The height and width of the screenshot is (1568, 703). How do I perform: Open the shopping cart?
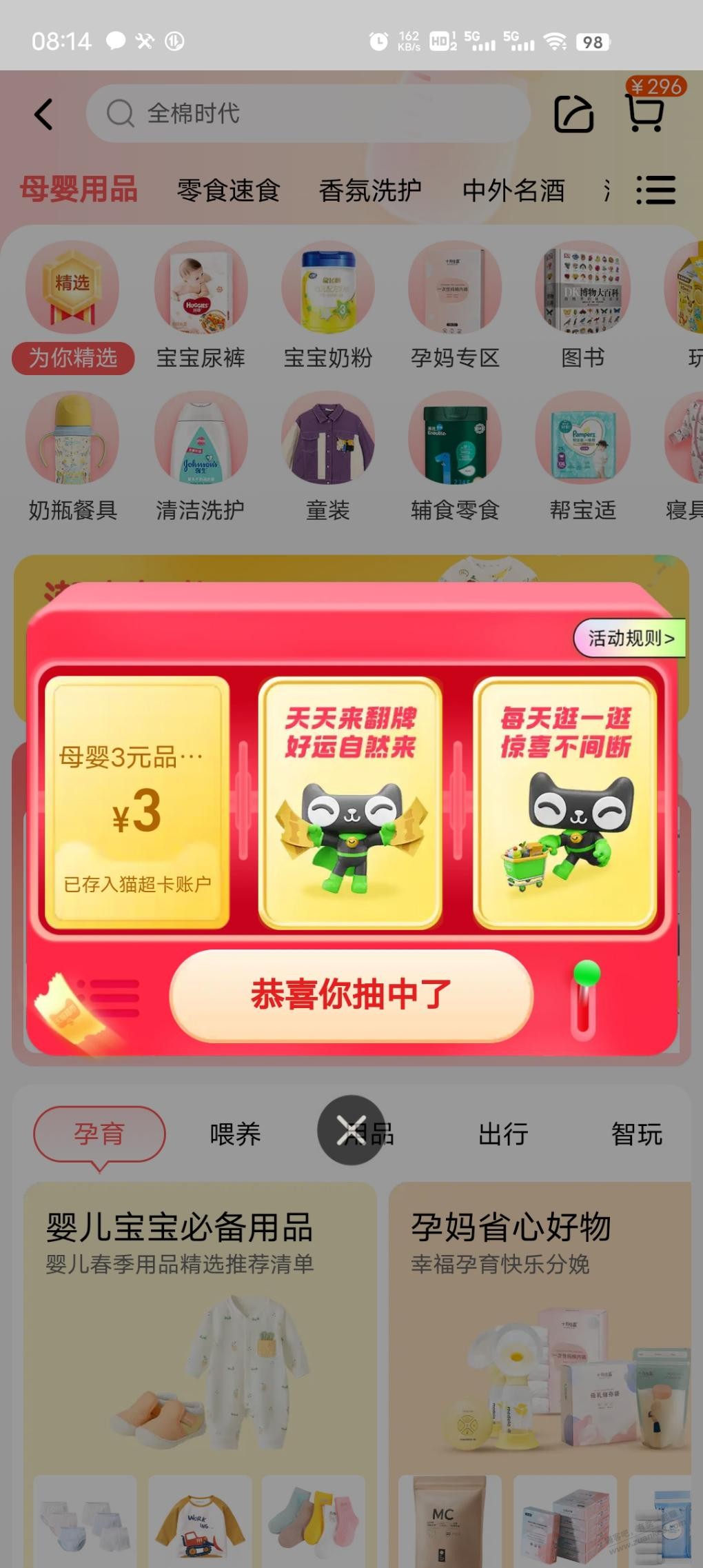[646, 112]
